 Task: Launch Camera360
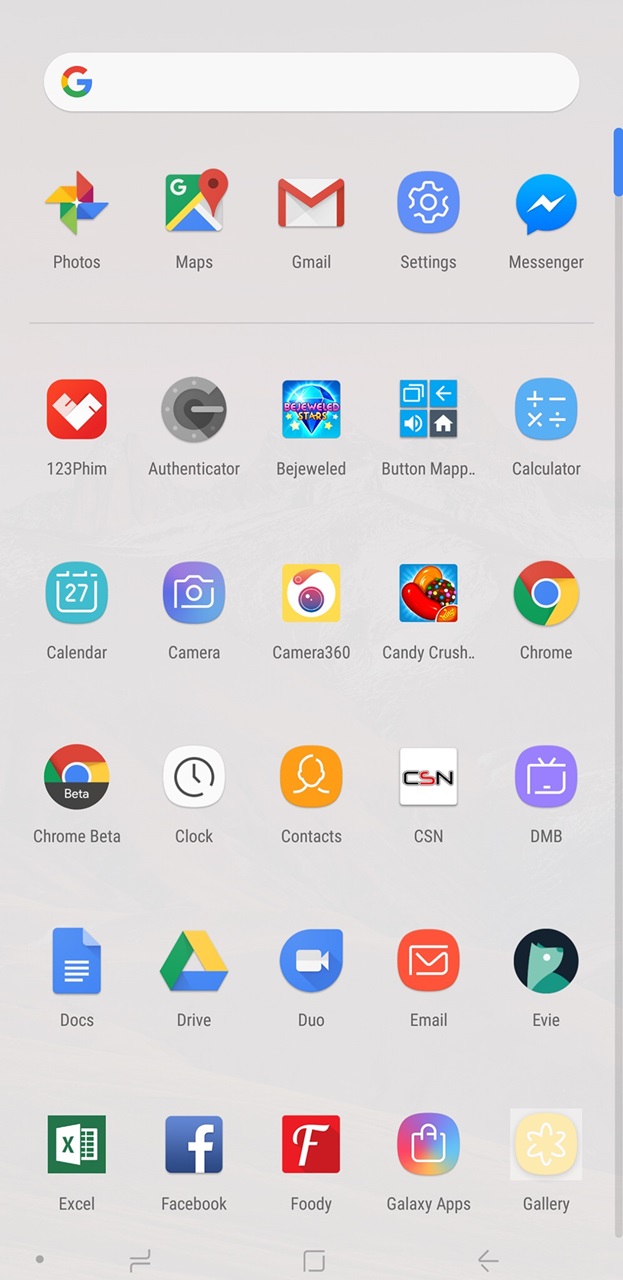click(311, 593)
